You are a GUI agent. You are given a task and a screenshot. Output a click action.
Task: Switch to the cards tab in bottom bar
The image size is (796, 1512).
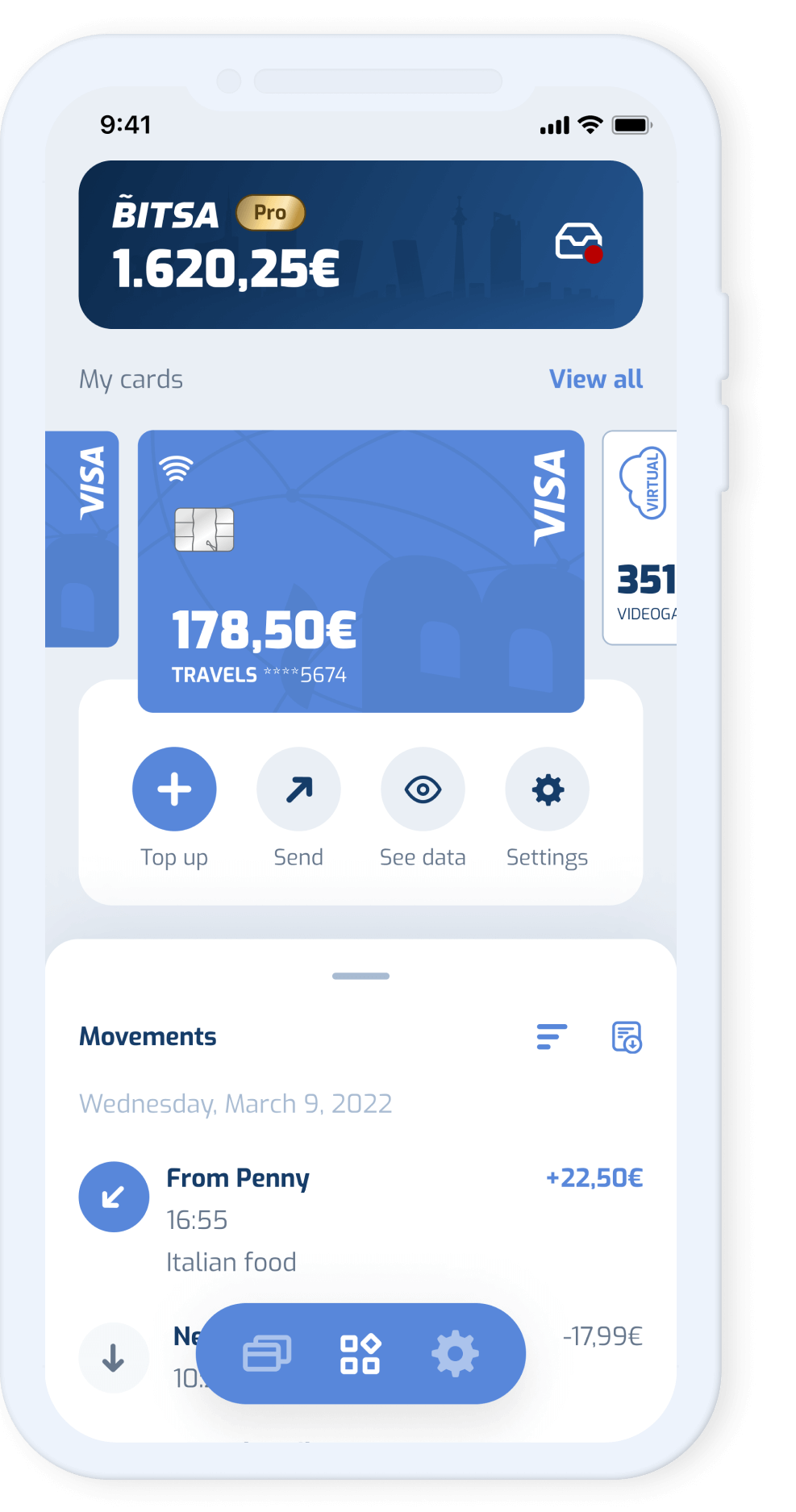(267, 1353)
